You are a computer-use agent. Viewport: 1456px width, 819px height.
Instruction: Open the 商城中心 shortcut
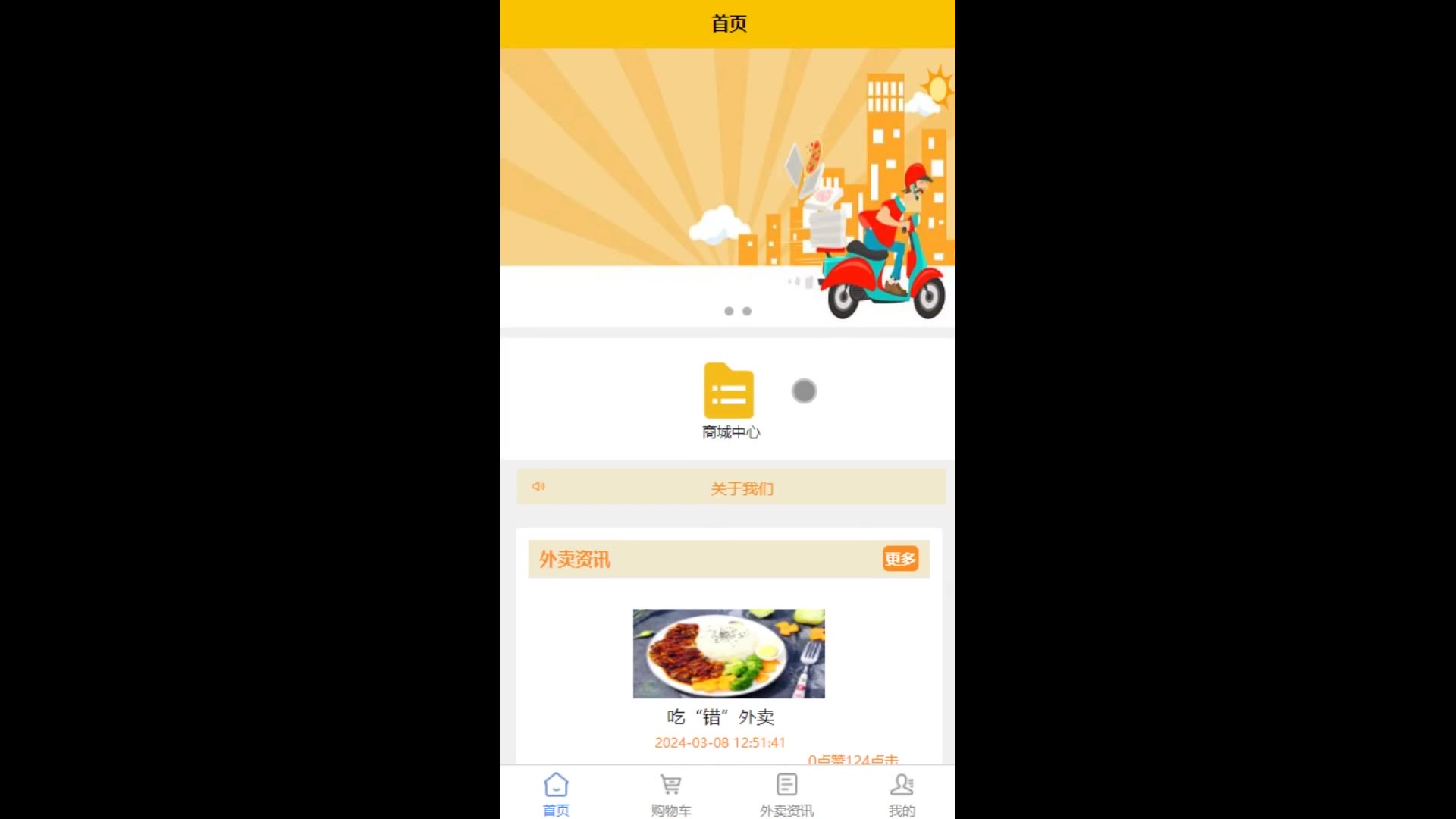pyautogui.click(x=729, y=400)
